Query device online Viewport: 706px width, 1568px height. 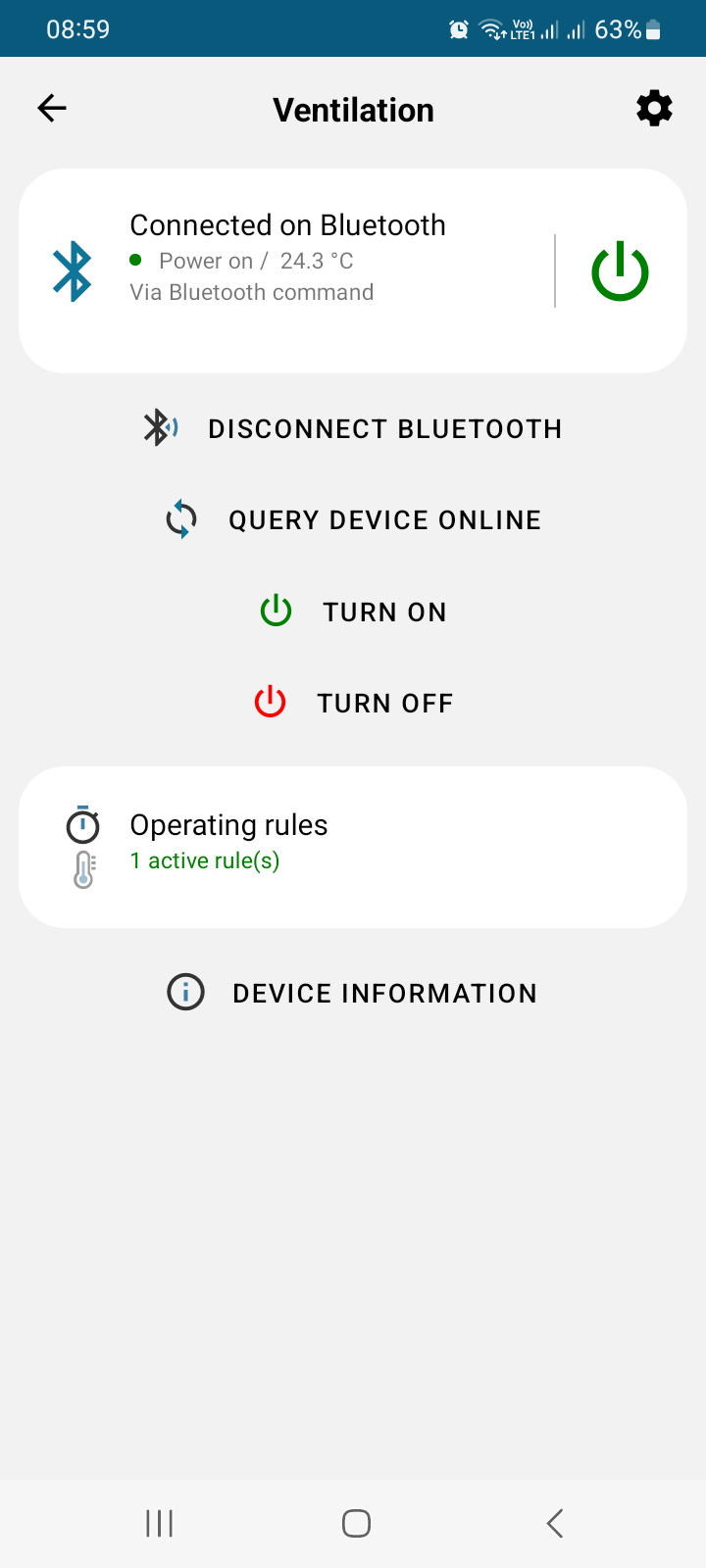pyautogui.click(x=353, y=519)
